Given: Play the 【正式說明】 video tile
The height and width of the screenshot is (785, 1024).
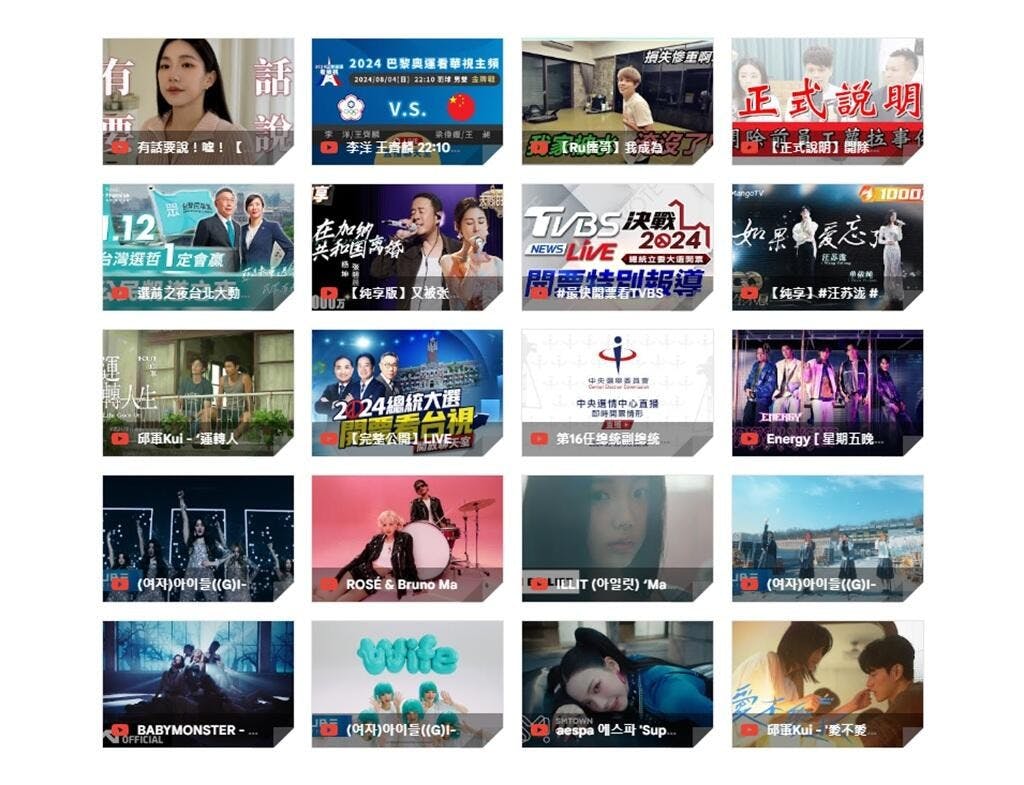Looking at the screenshot, I should click(x=827, y=101).
